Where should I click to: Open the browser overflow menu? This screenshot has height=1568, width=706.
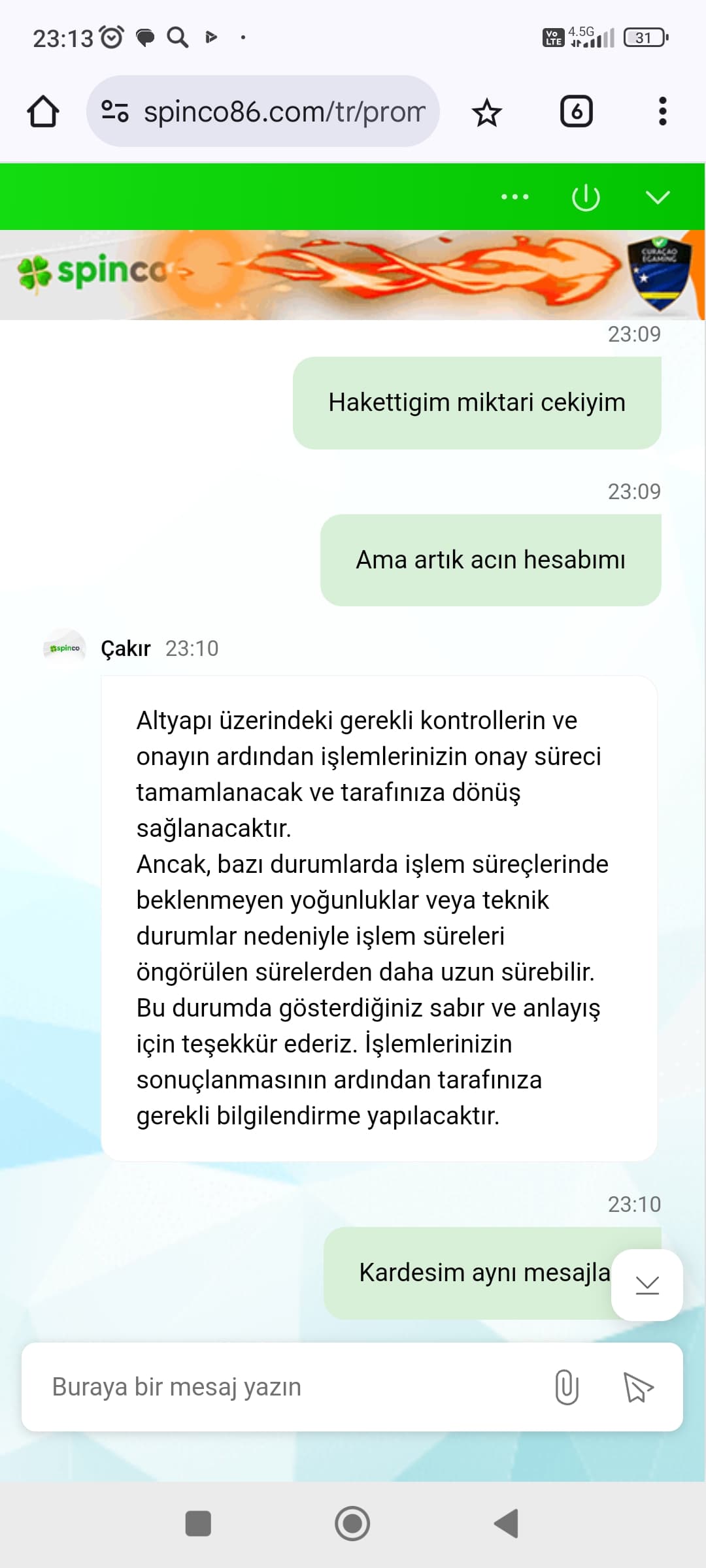tap(663, 112)
